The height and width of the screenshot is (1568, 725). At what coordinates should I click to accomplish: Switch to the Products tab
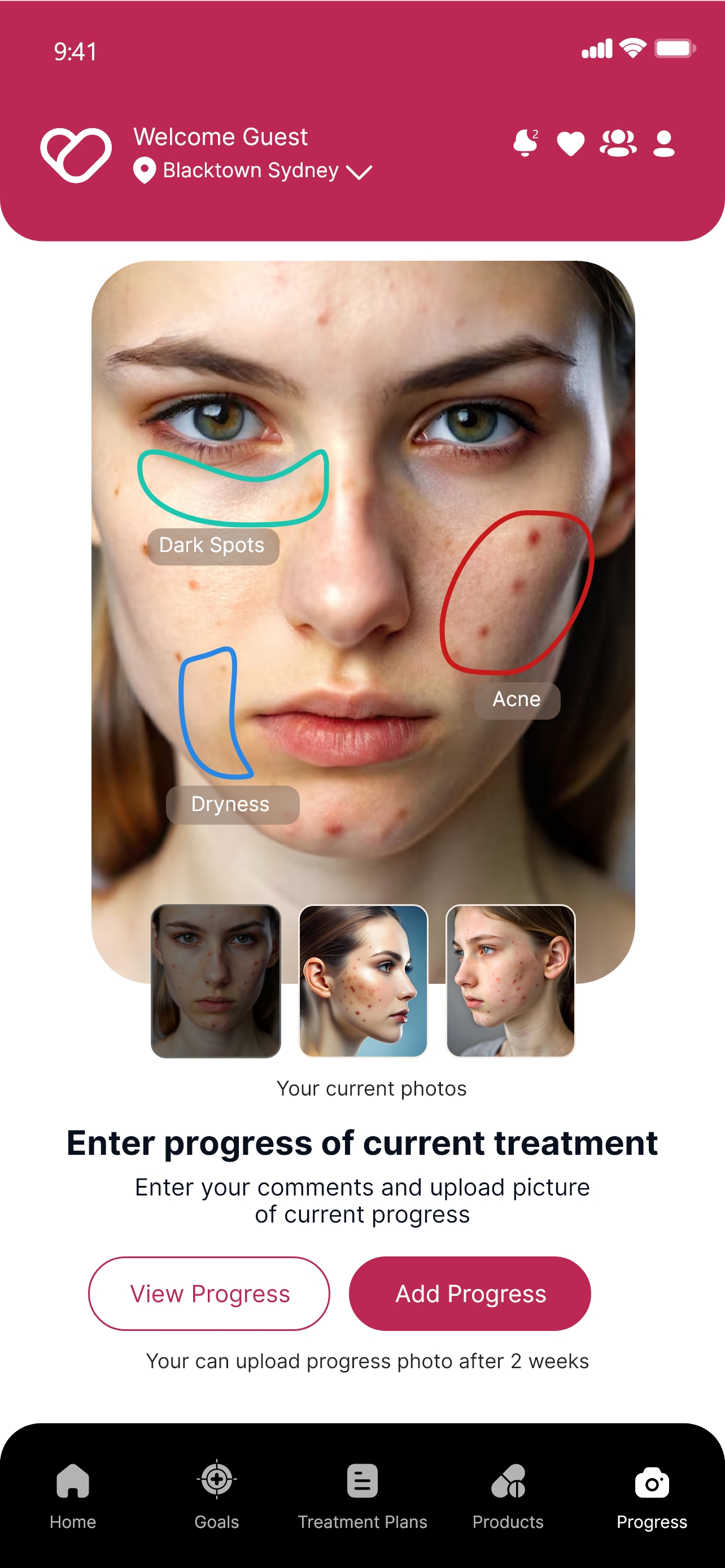click(508, 1495)
